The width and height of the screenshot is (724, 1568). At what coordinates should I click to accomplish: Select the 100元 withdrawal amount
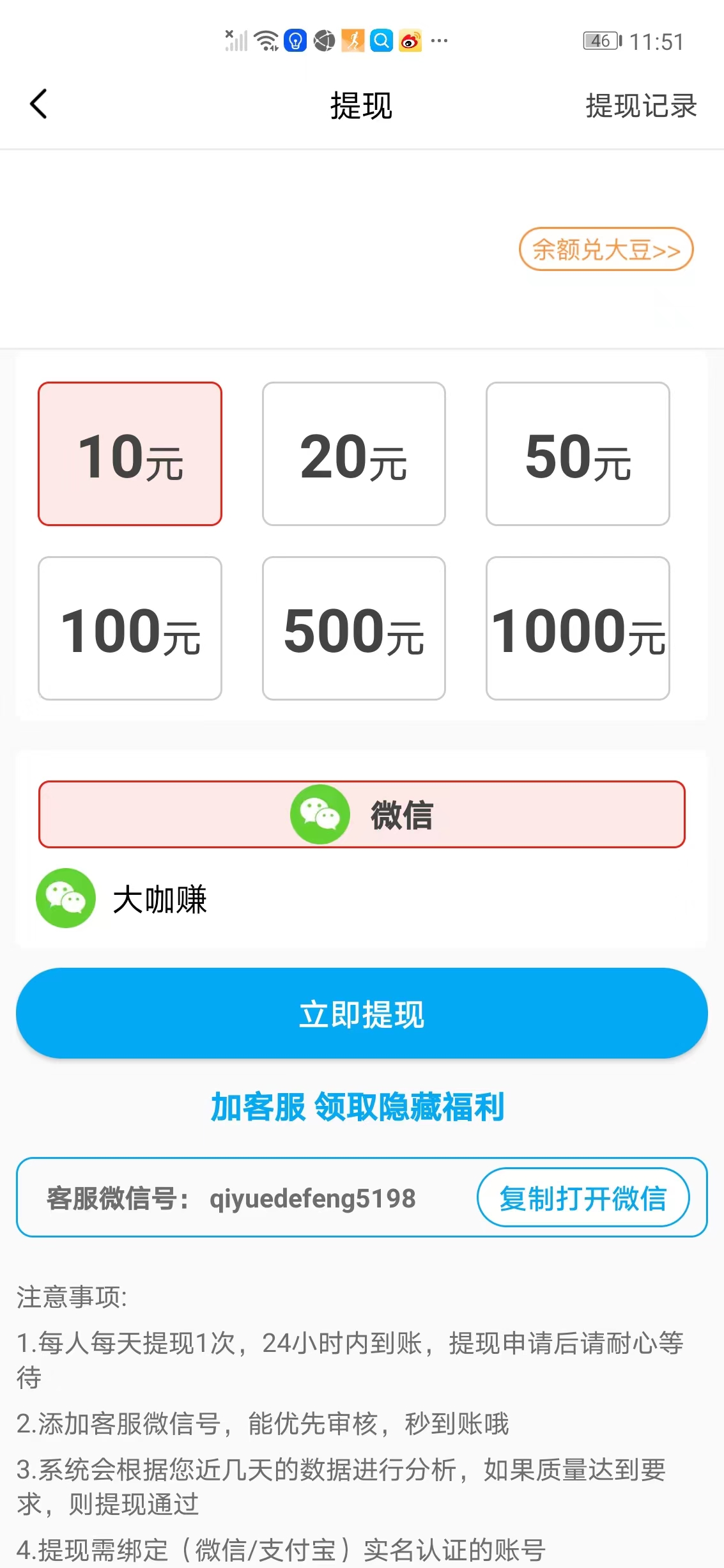[x=130, y=629]
